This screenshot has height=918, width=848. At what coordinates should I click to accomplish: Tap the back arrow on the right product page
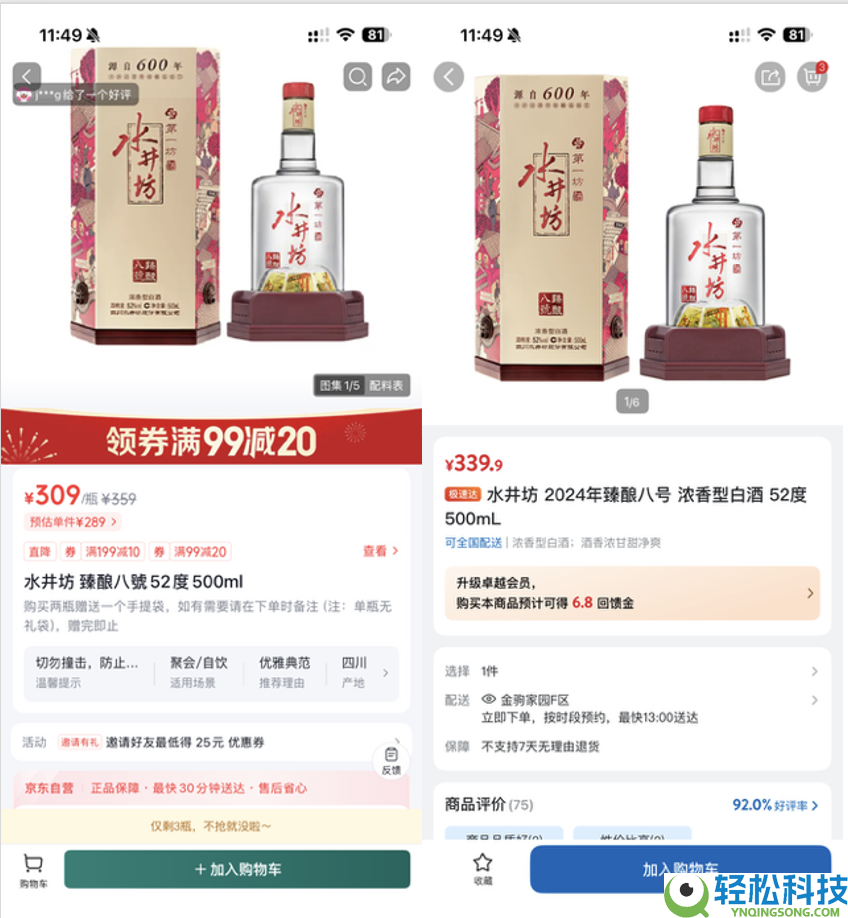click(449, 75)
